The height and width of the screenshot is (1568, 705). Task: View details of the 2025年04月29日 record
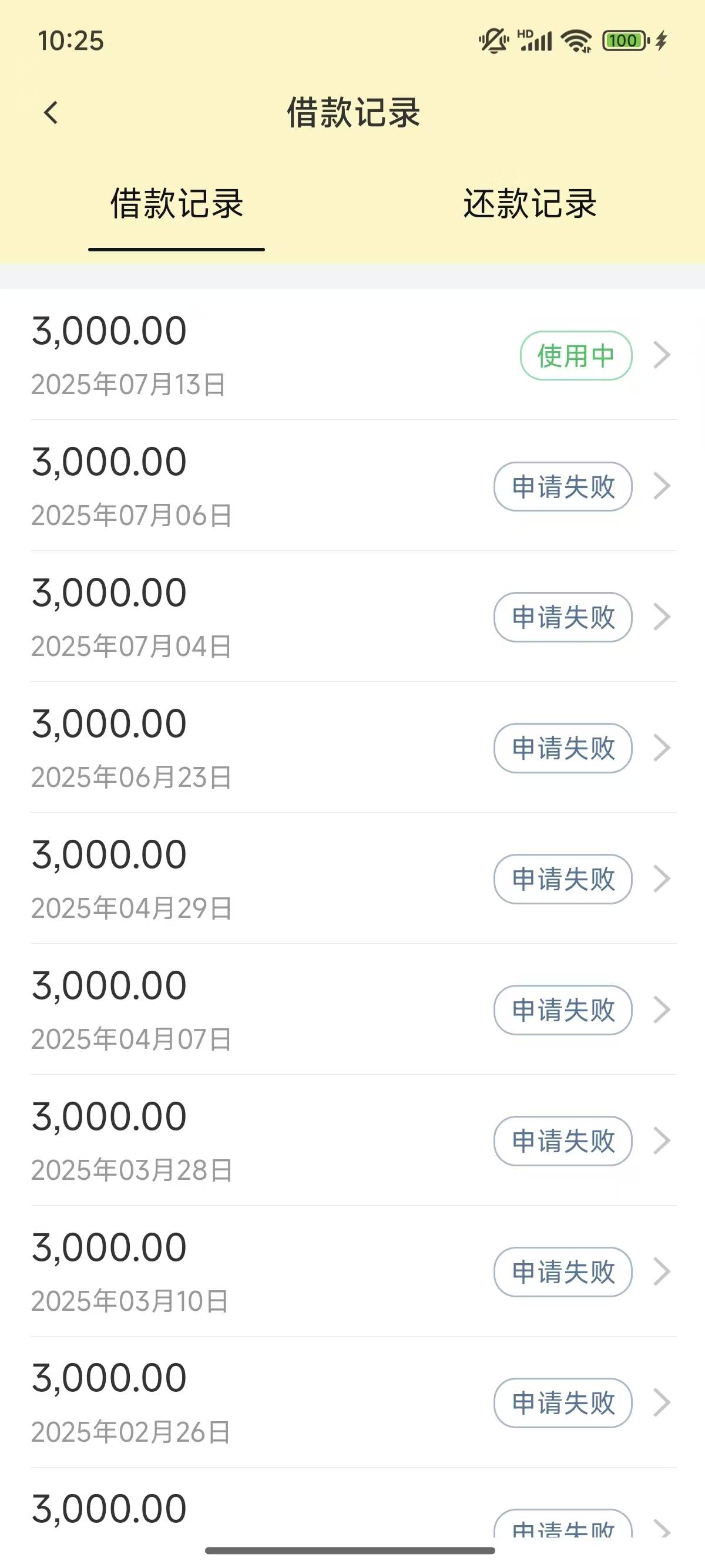[352, 879]
